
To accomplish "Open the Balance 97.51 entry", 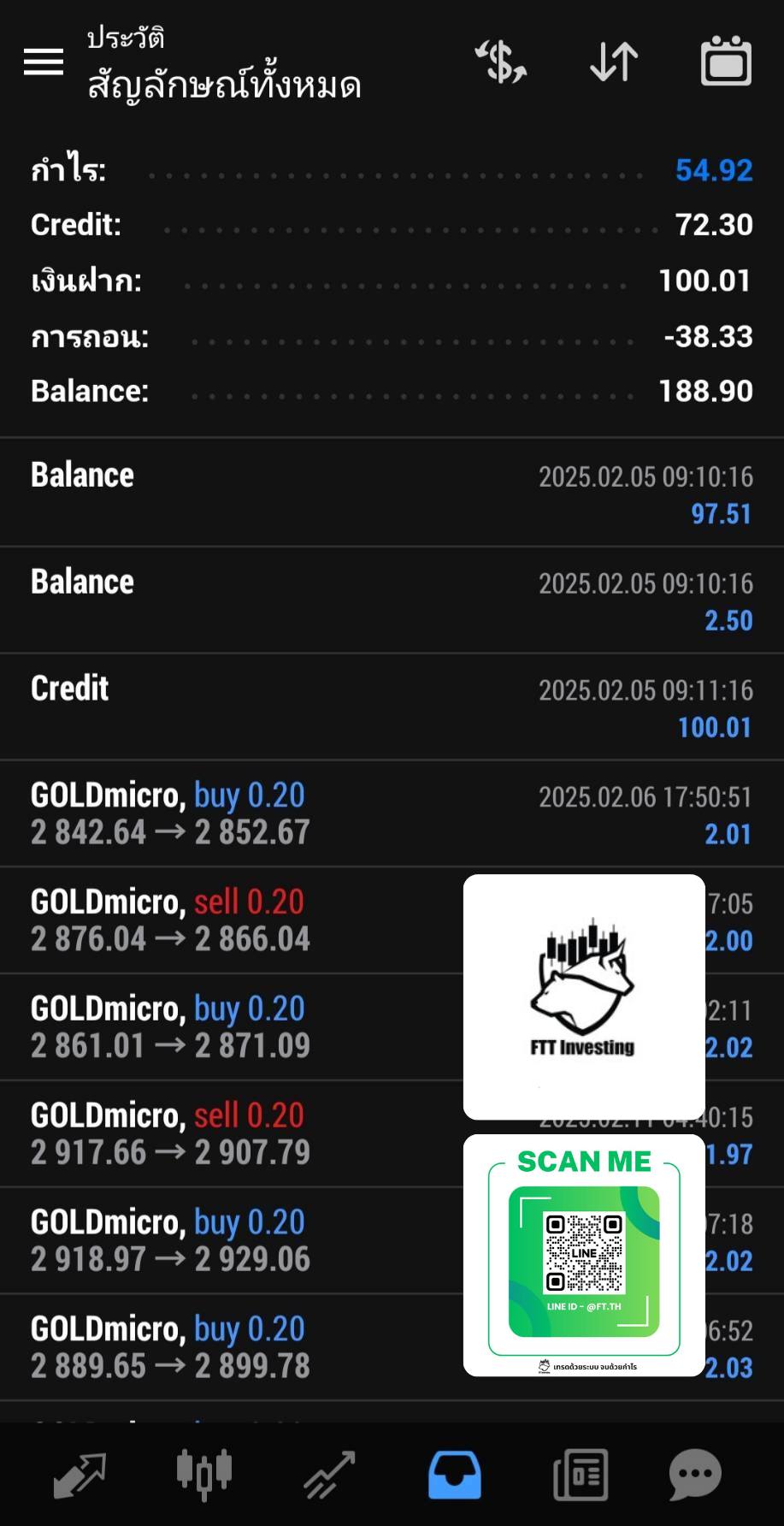I will [392, 494].
